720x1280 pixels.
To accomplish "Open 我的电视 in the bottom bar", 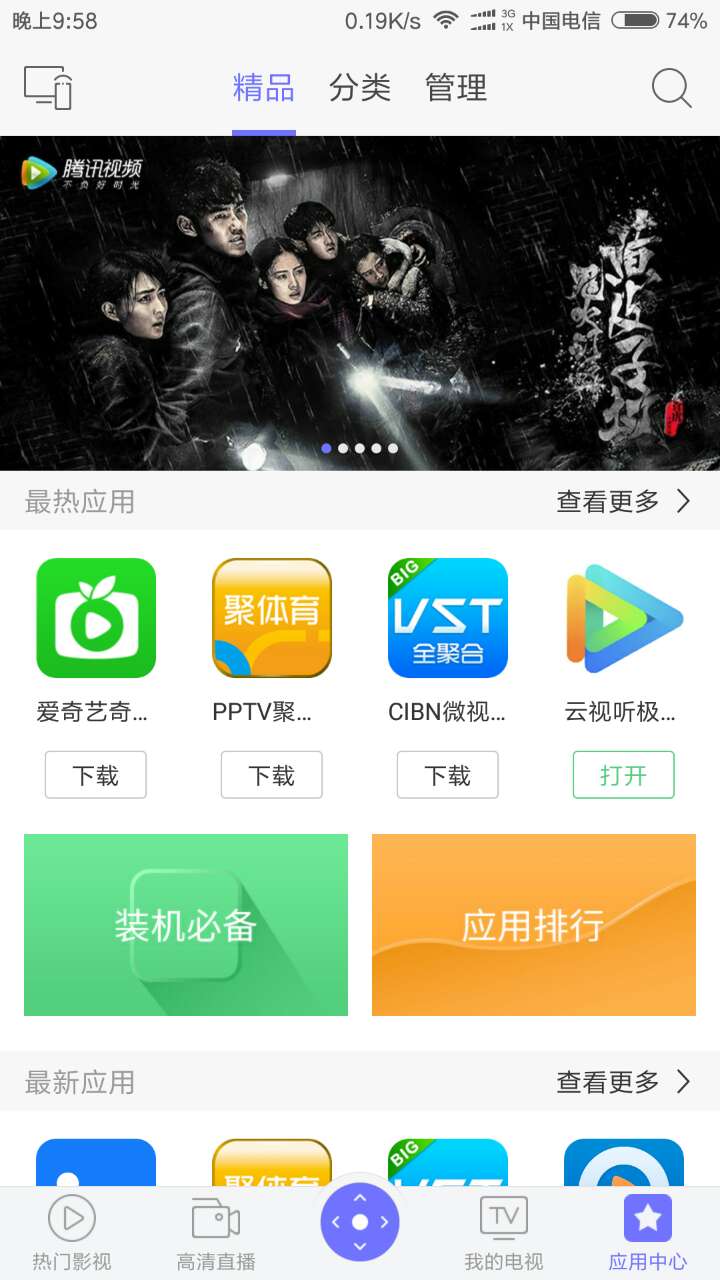I will (503, 1230).
